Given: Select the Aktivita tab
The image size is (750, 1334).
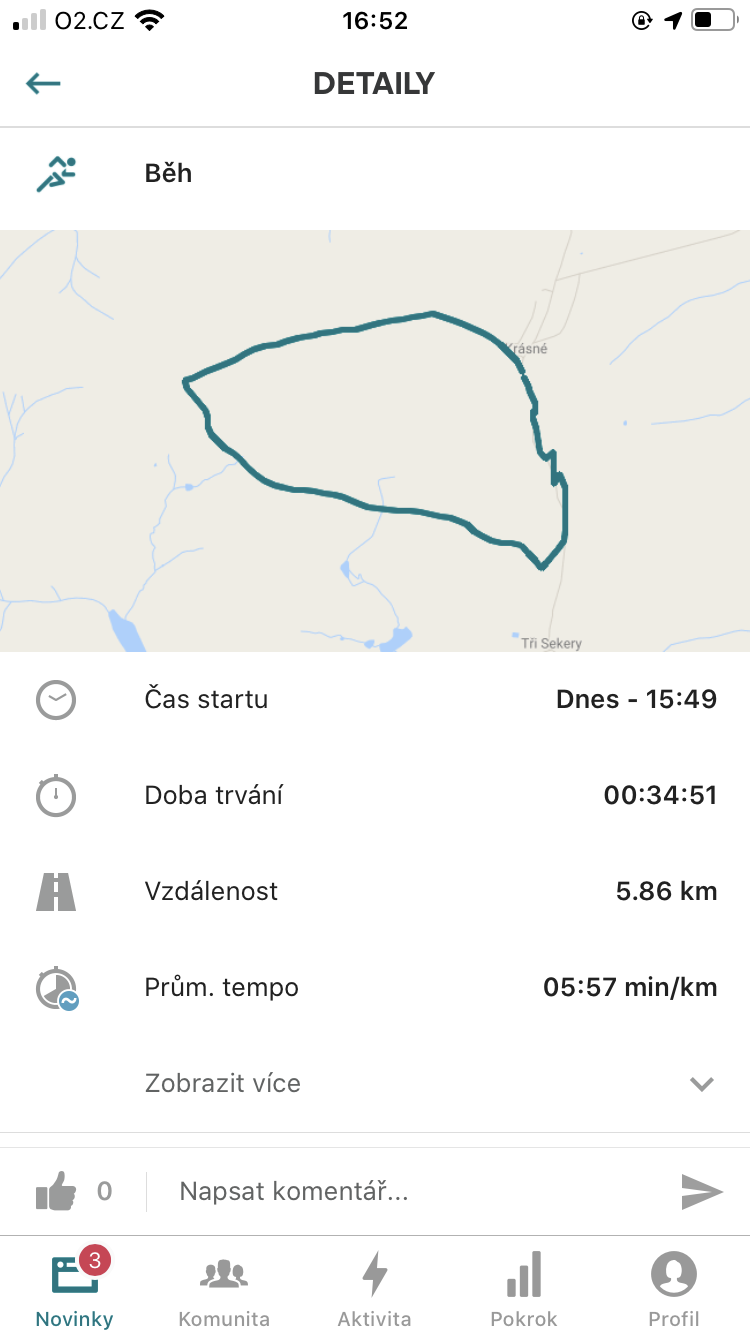Looking at the screenshot, I should point(375,1288).
